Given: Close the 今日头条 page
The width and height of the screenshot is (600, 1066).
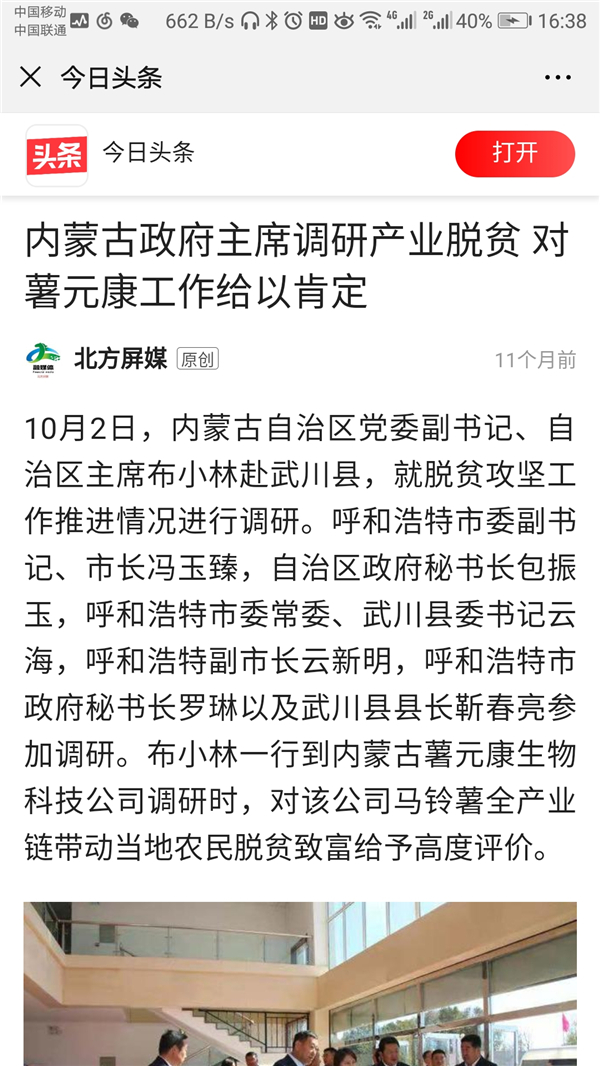Looking at the screenshot, I should tap(31, 78).
